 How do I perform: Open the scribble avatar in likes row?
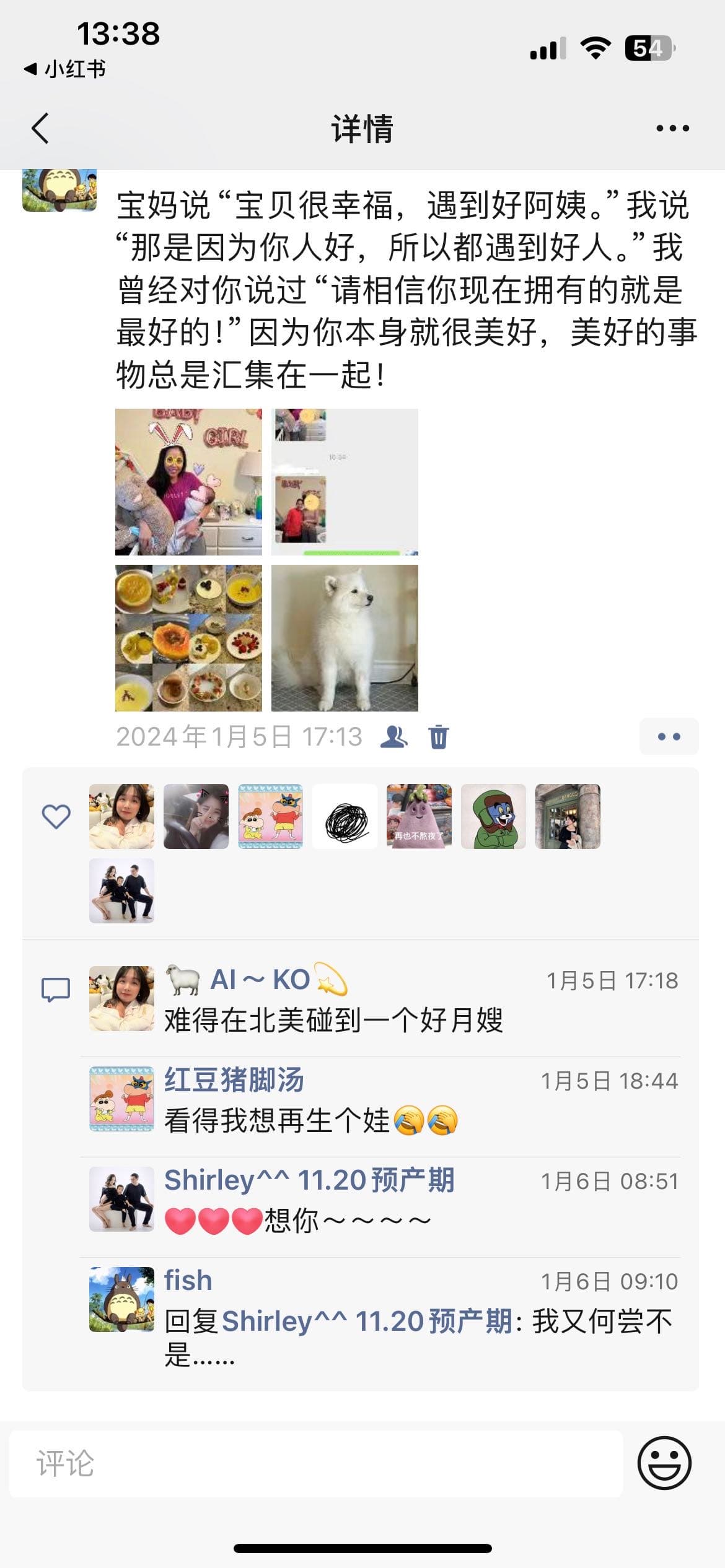click(x=345, y=816)
